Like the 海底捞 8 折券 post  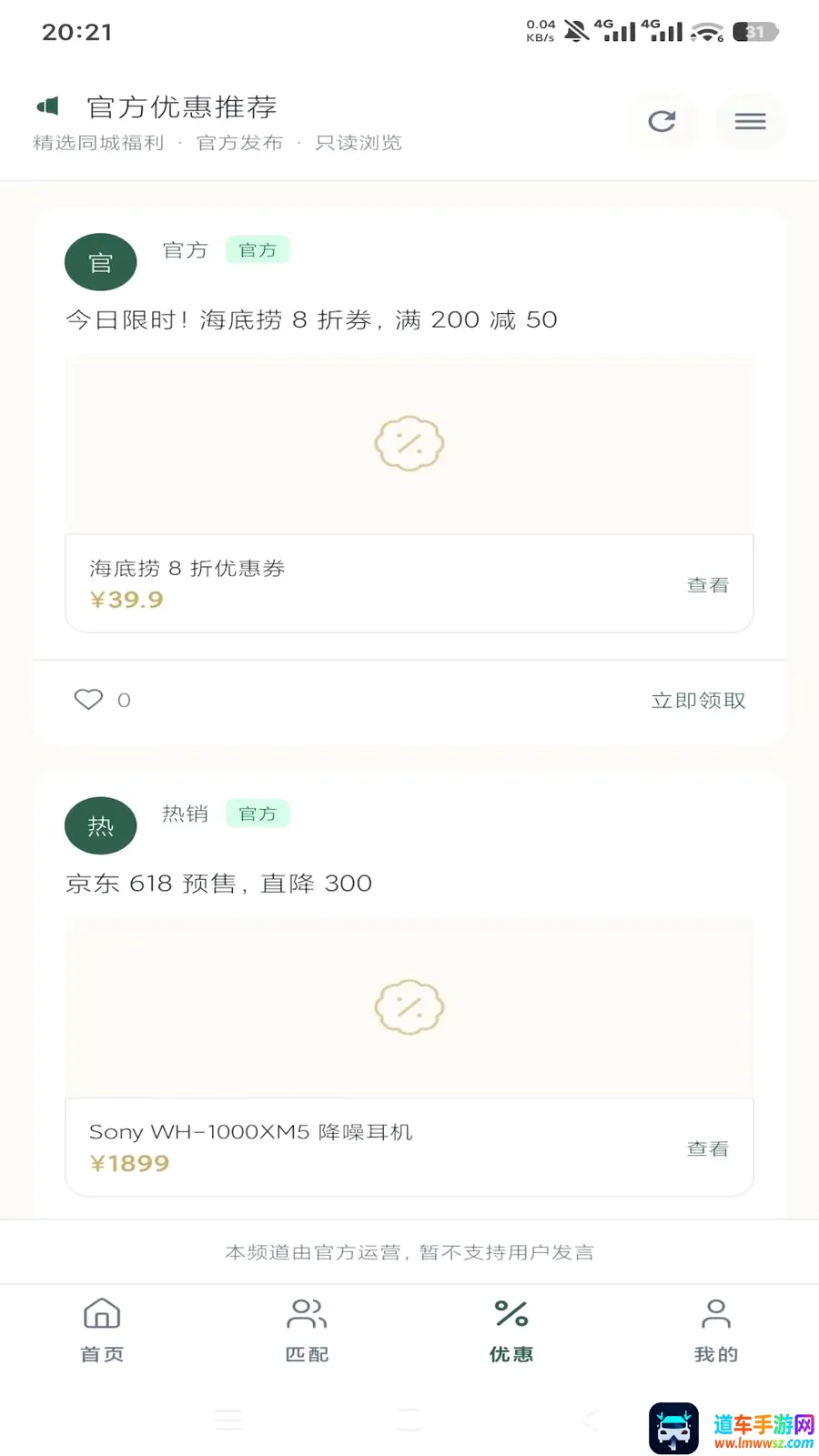click(89, 700)
